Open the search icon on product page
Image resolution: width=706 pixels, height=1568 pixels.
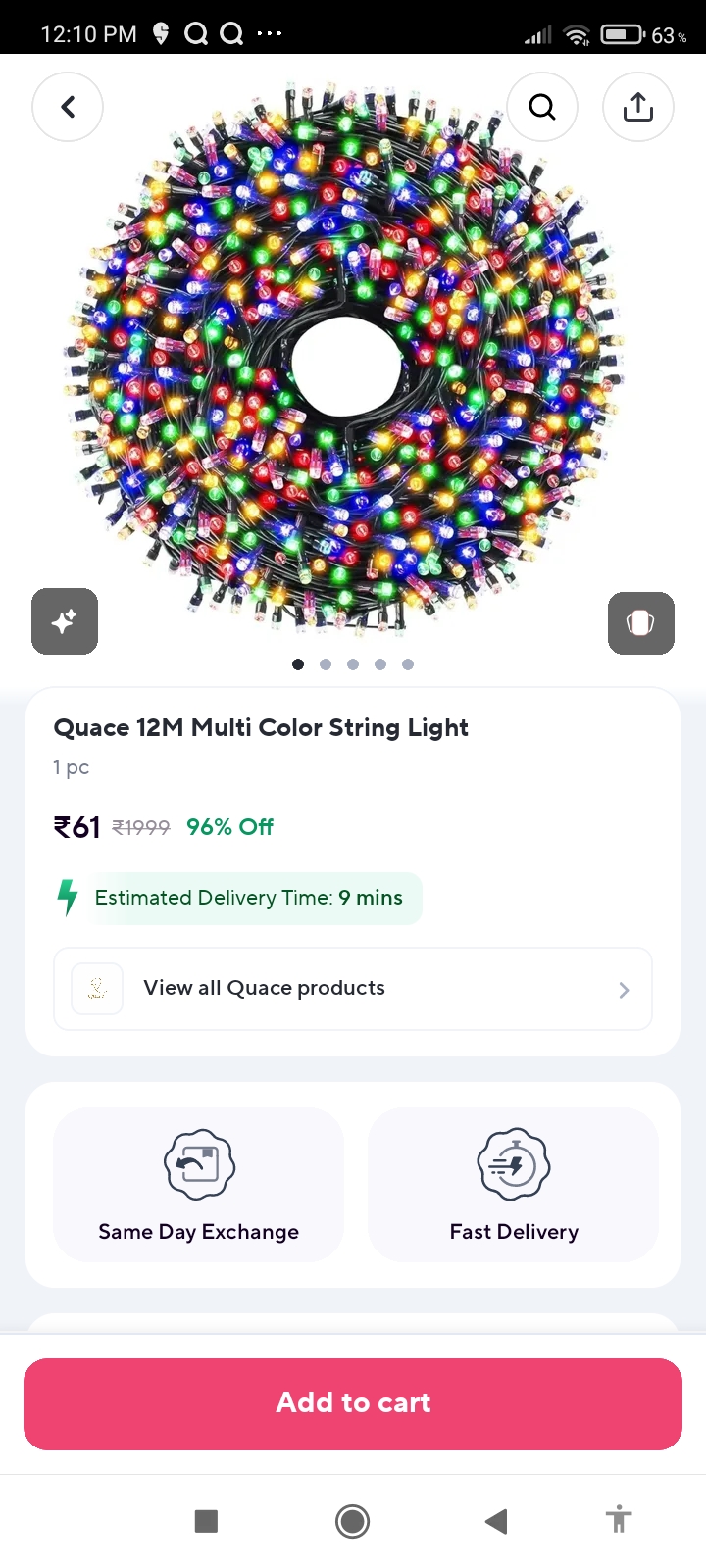[x=542, y=107]
